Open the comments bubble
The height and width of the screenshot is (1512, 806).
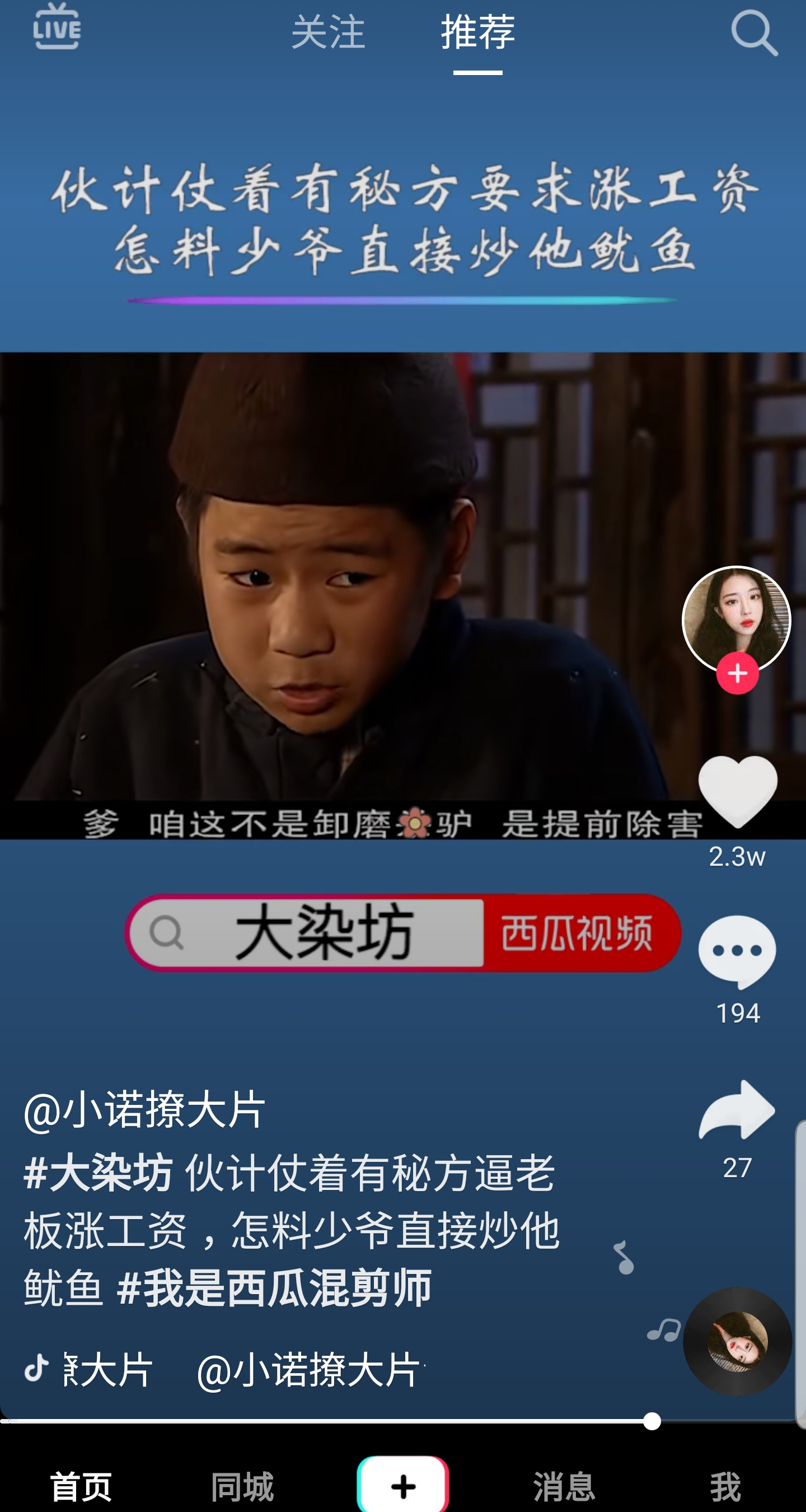coord(737,951)
